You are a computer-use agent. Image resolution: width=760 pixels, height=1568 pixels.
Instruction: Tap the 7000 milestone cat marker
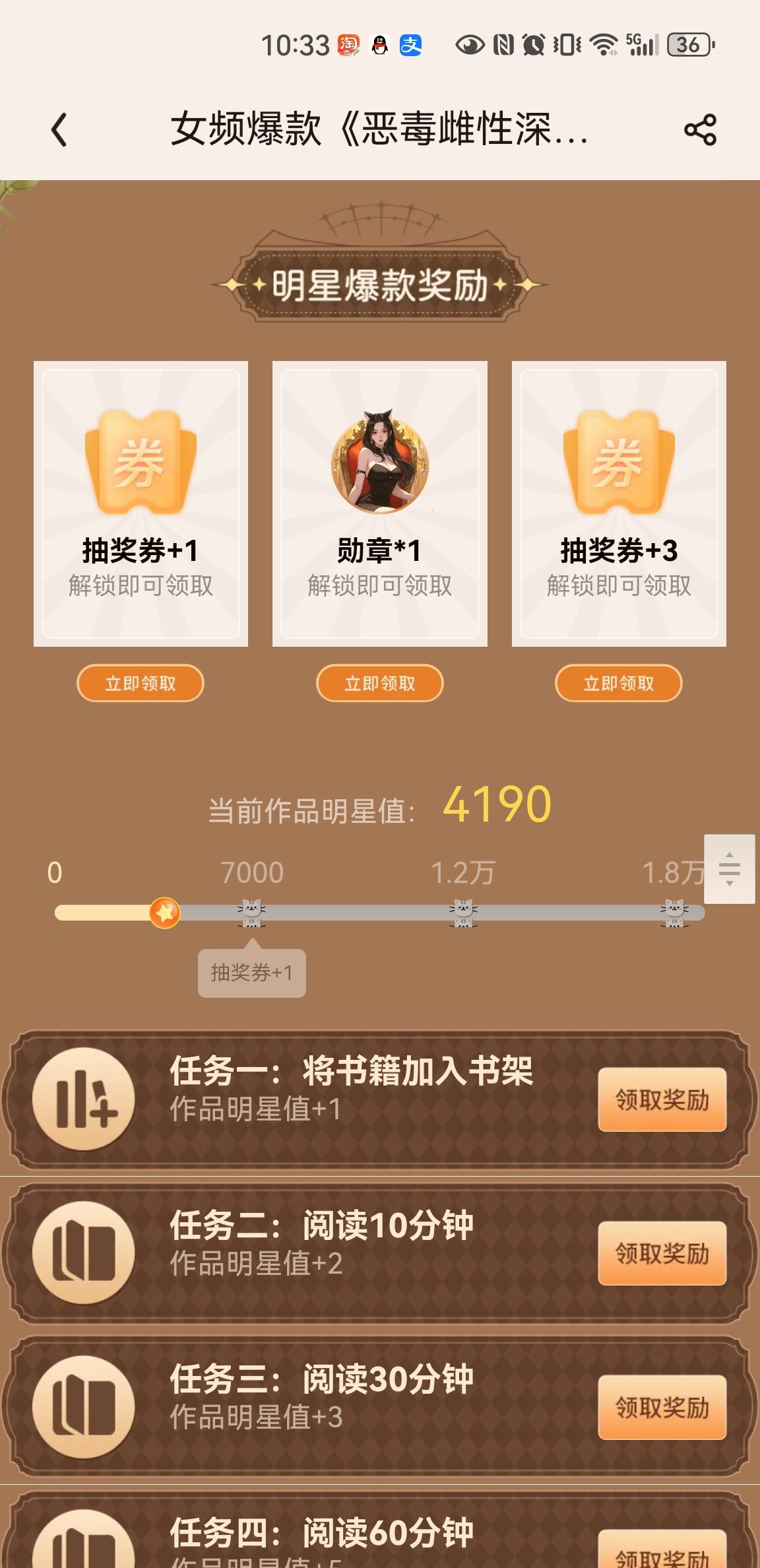pyautogui.click(x=251, y=913)
